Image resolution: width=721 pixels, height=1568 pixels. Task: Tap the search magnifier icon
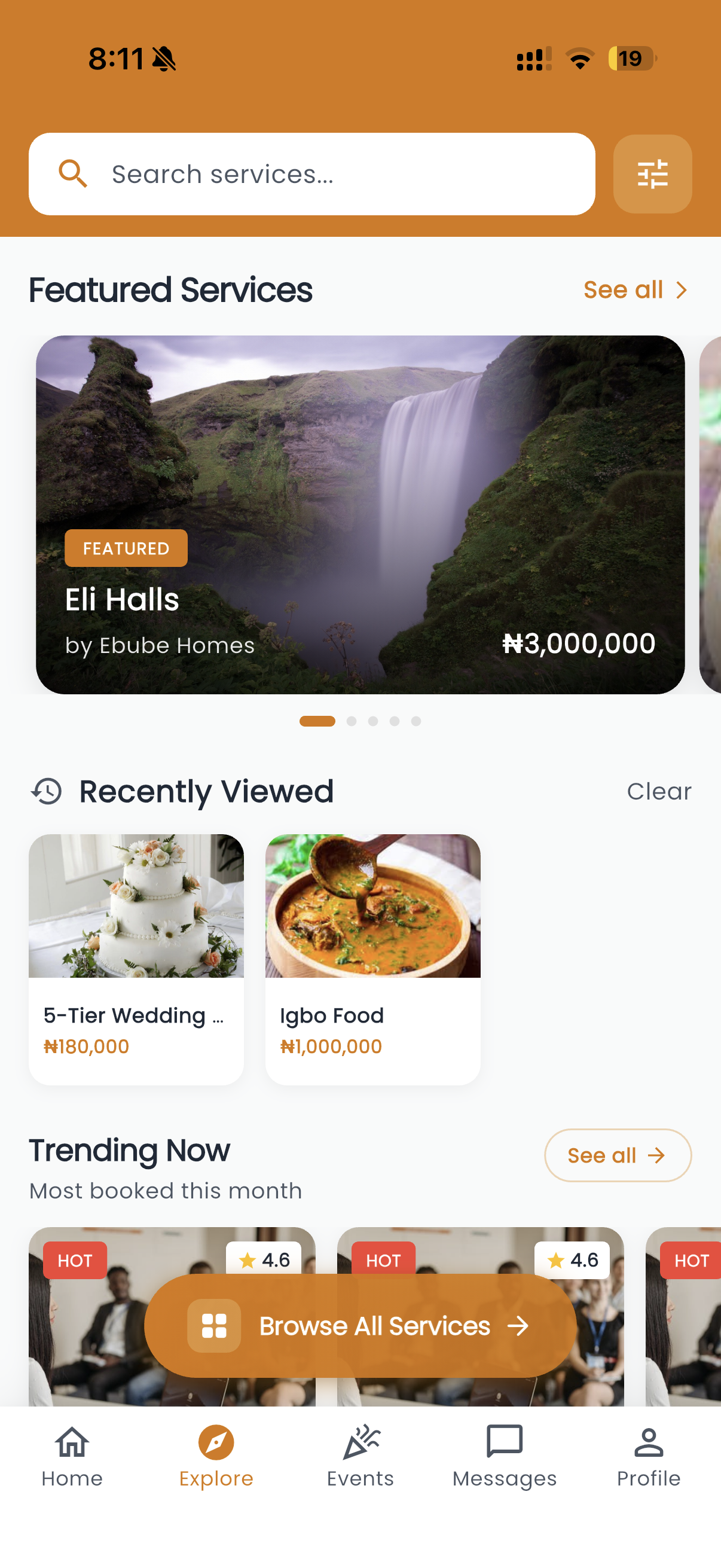coord(73,175)
